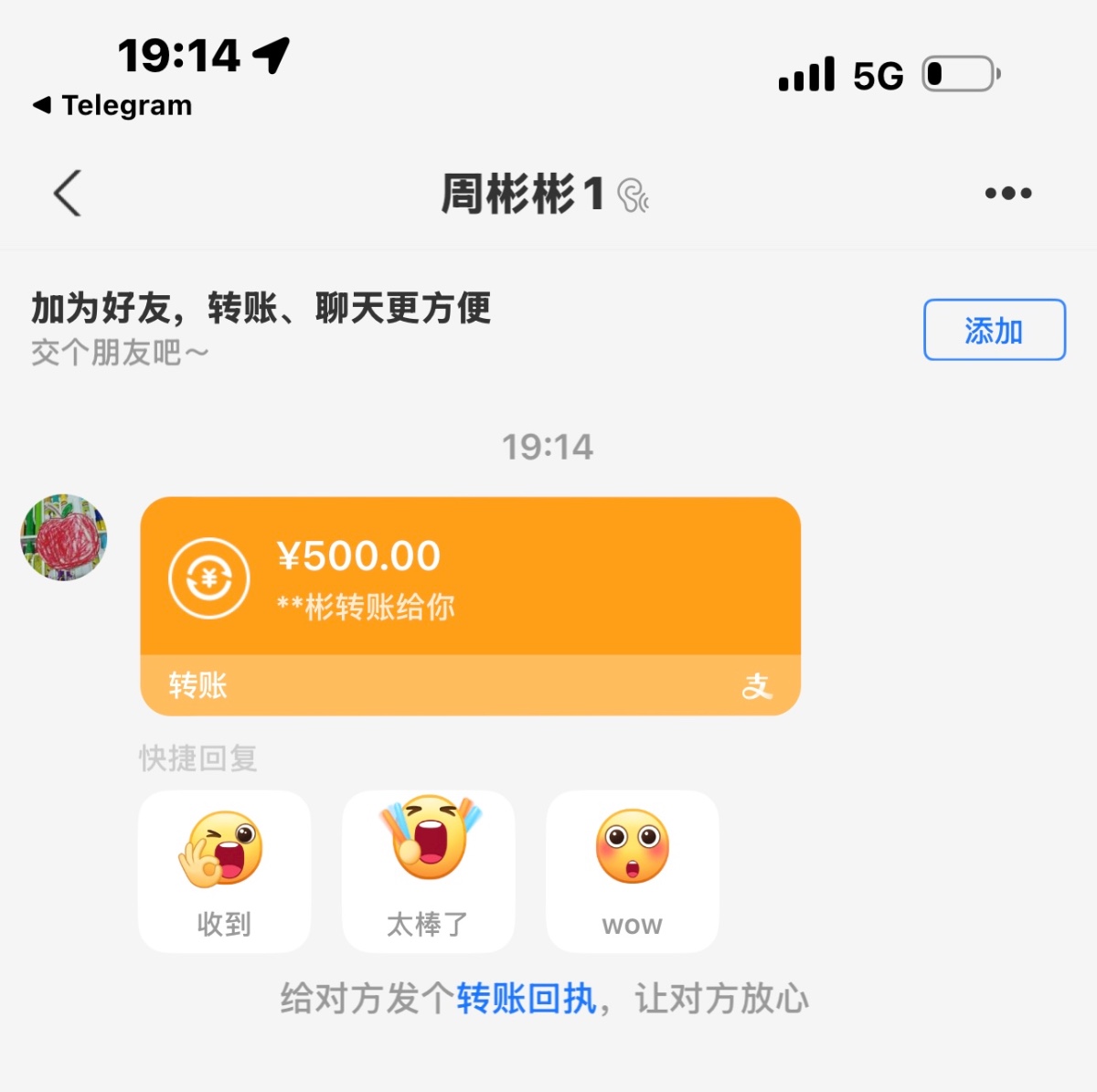The height and width of the screenshot is (1092, 1097).
Task: Open the three-dot overflow menu
Action: pos(1007,193)
